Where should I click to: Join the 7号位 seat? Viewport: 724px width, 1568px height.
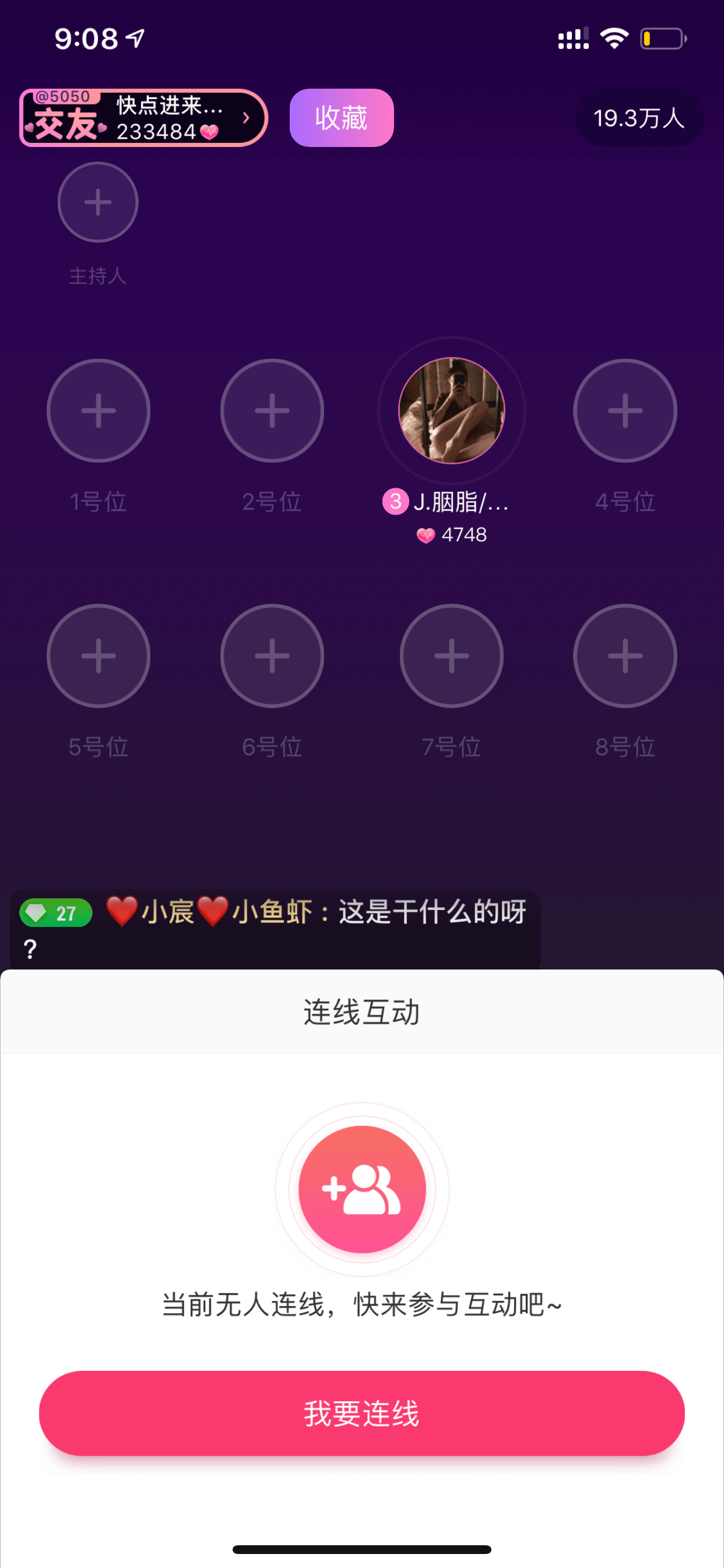(451, 656)
